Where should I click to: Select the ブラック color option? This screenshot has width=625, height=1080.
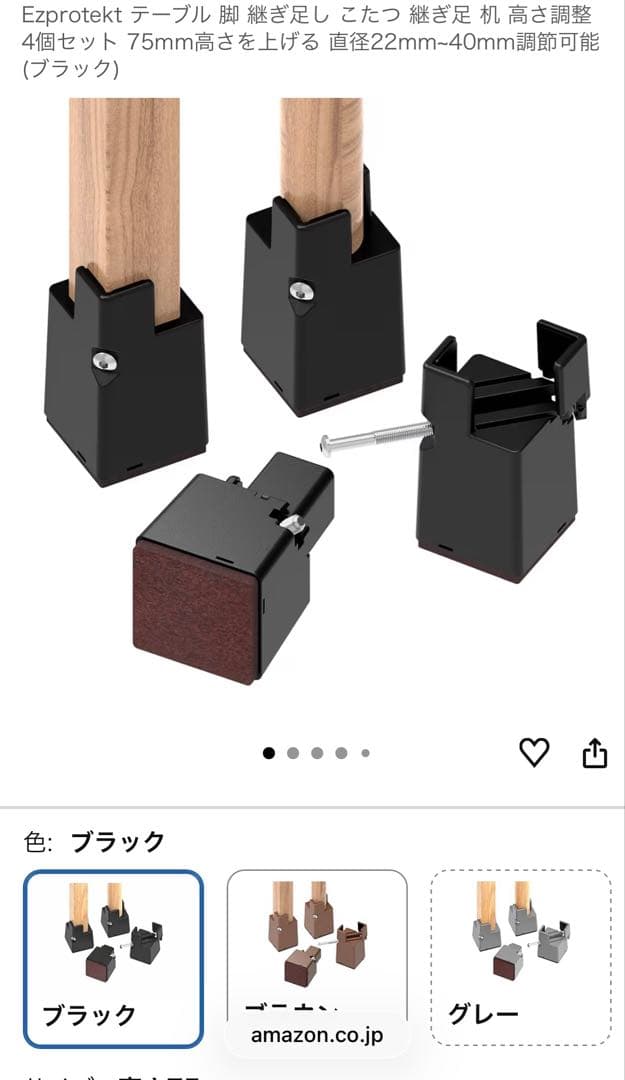pyautogui.click(x=114, y=957)
